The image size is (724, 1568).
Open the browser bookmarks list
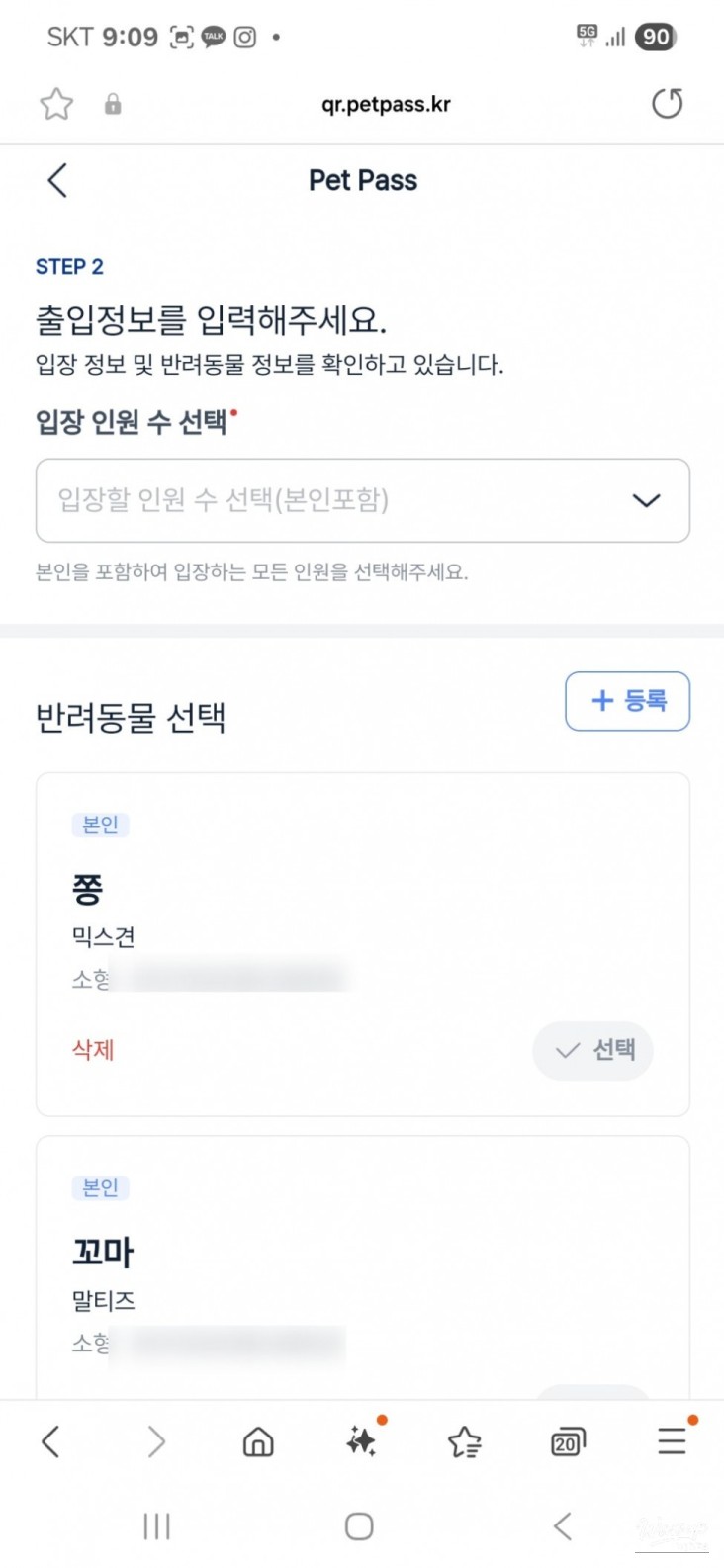[x=465, y=1442]
